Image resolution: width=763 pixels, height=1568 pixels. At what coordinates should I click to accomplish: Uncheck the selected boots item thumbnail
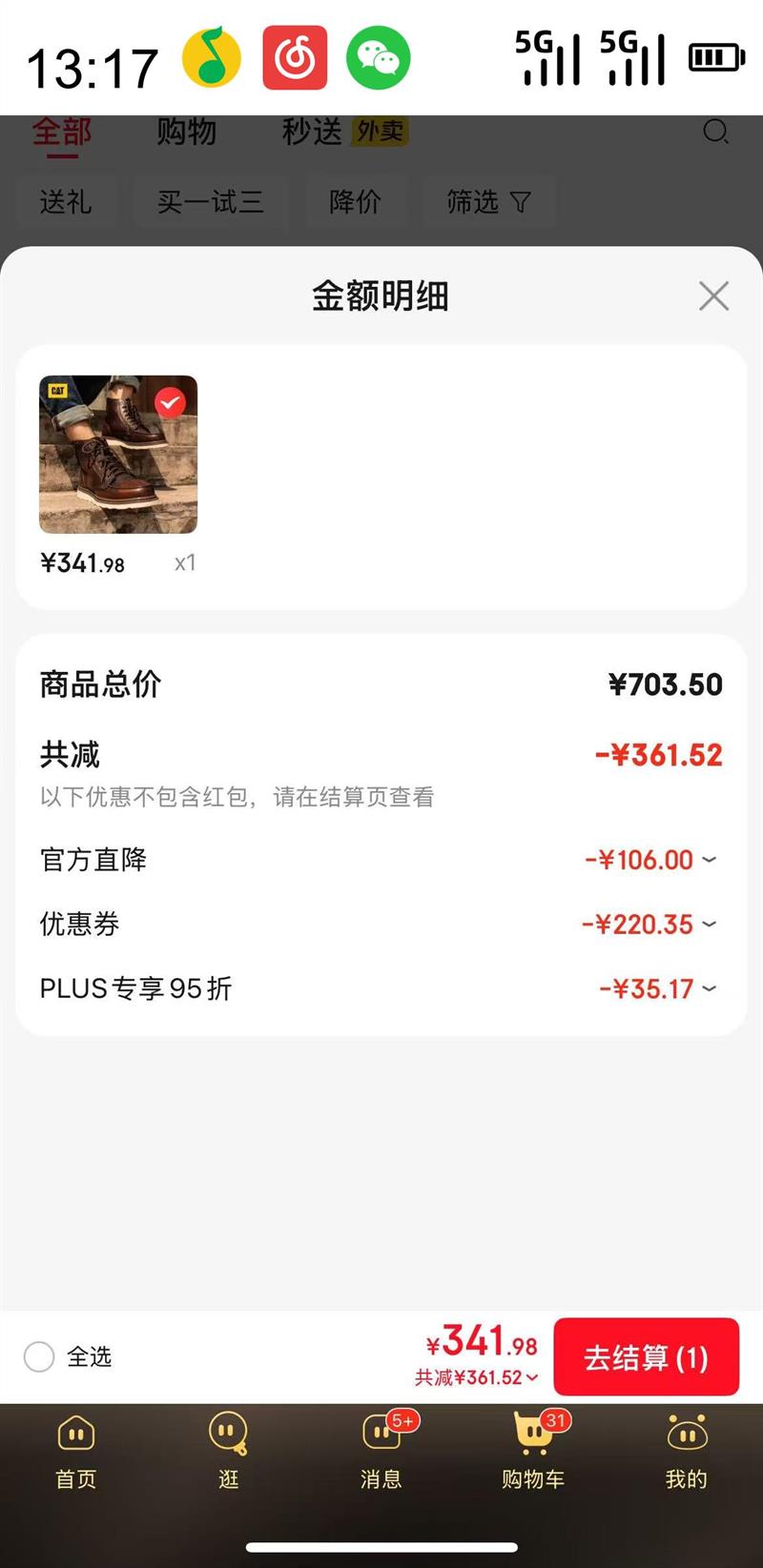(171, 403)
